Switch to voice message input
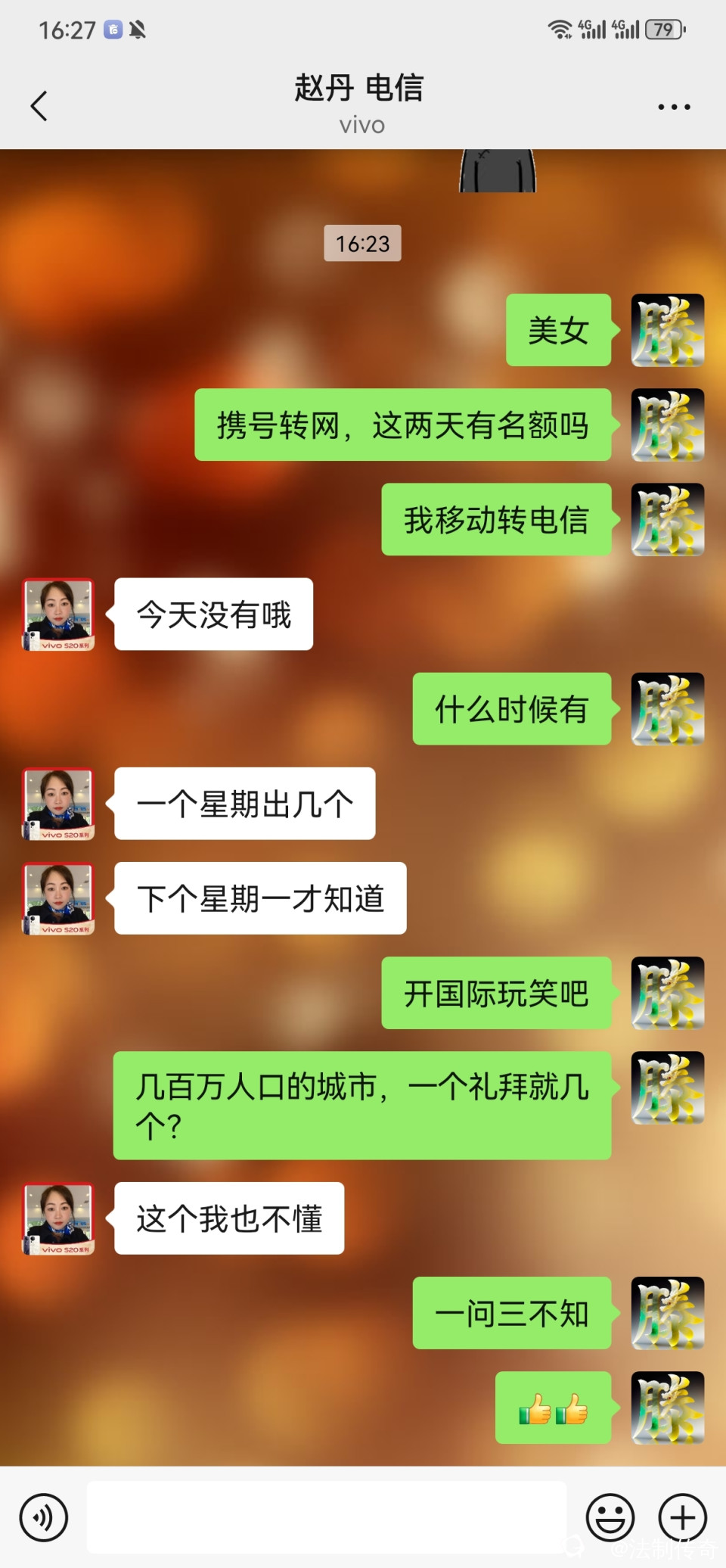The image size is (726, 1568). (44, 1517)
